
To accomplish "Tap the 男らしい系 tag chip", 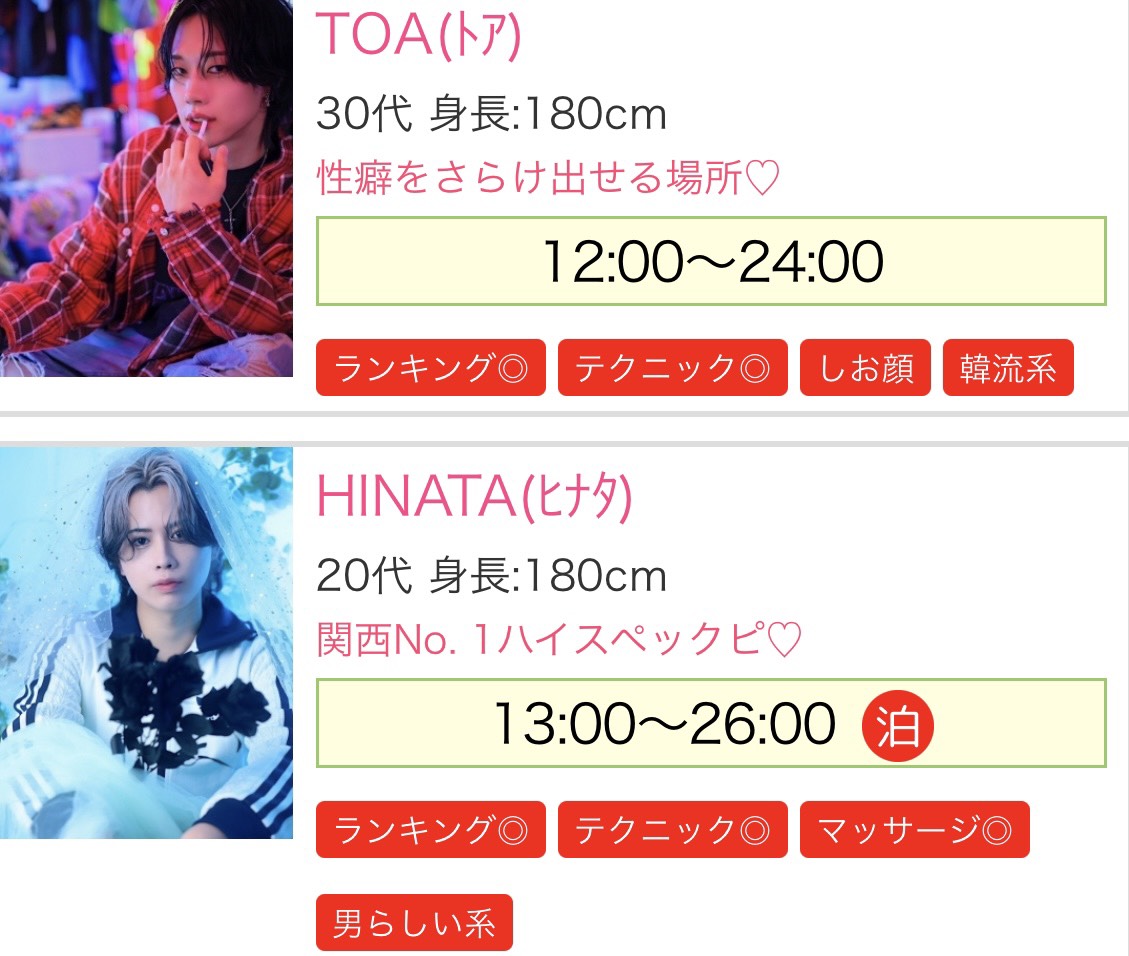I will click(414, 922).
